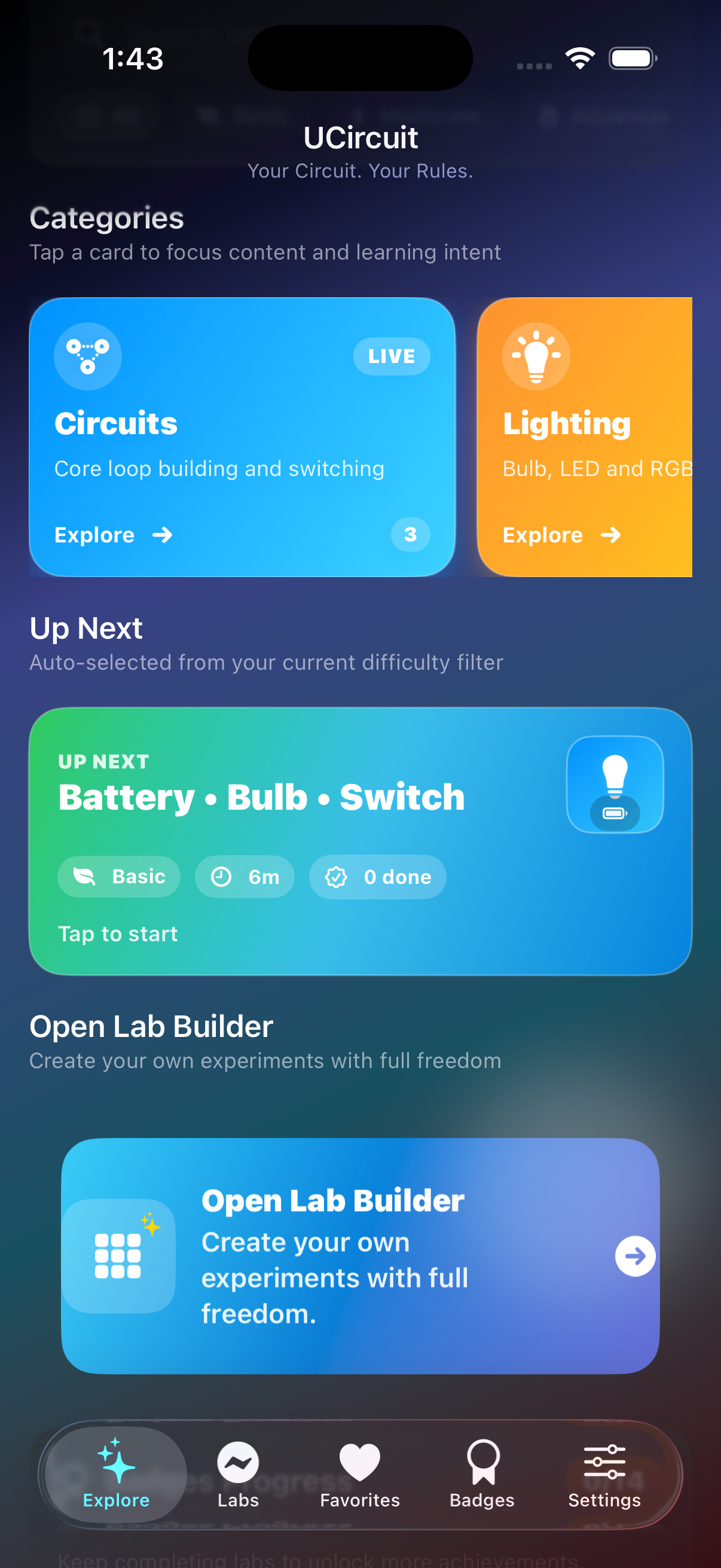Open the Settings tab
This screenshot has height=1568, width=721.
pos(604,1474)
